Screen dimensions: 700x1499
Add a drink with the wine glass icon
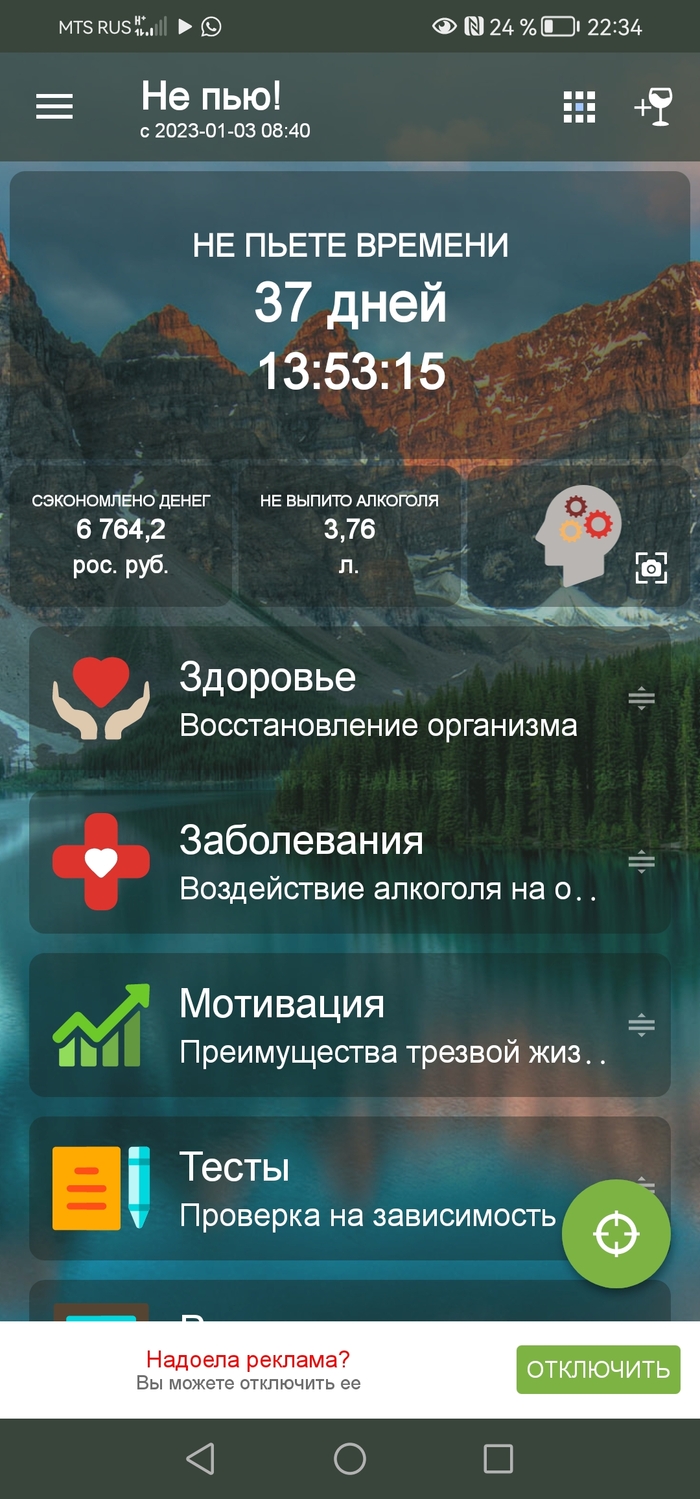coord(654,107)
